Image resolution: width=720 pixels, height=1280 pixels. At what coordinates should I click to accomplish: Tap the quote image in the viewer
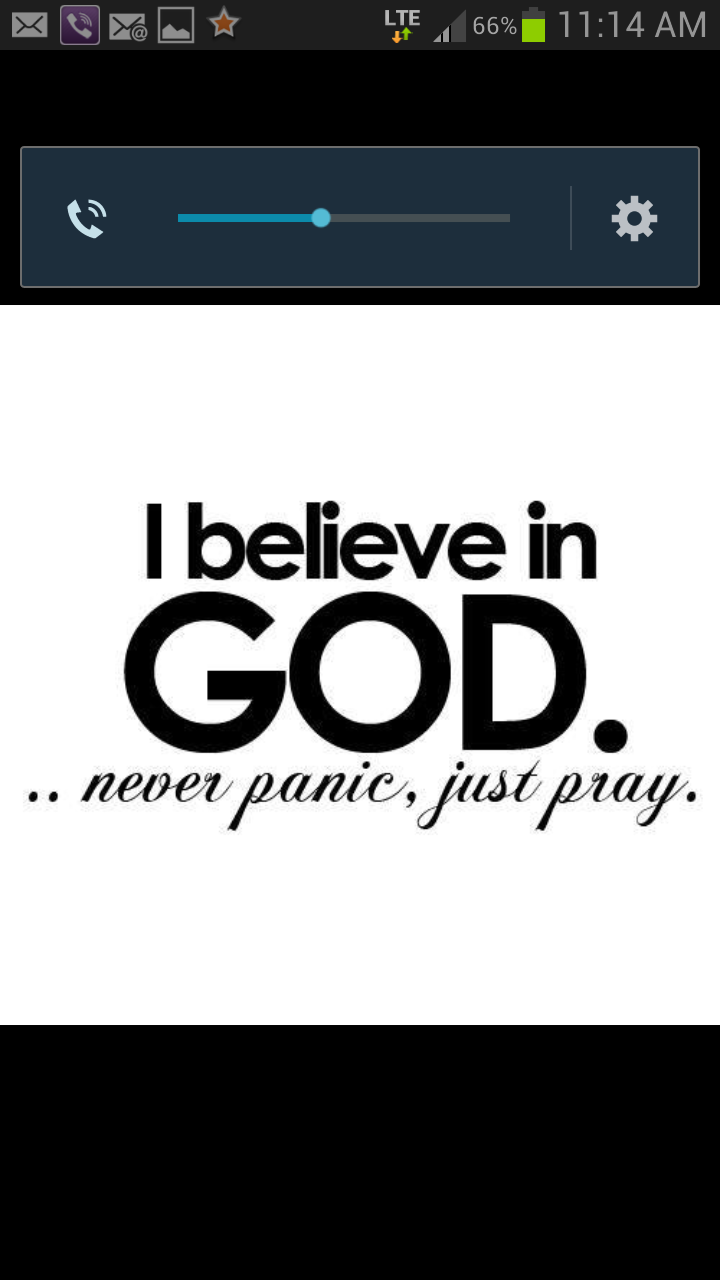[x=360, y=665]
